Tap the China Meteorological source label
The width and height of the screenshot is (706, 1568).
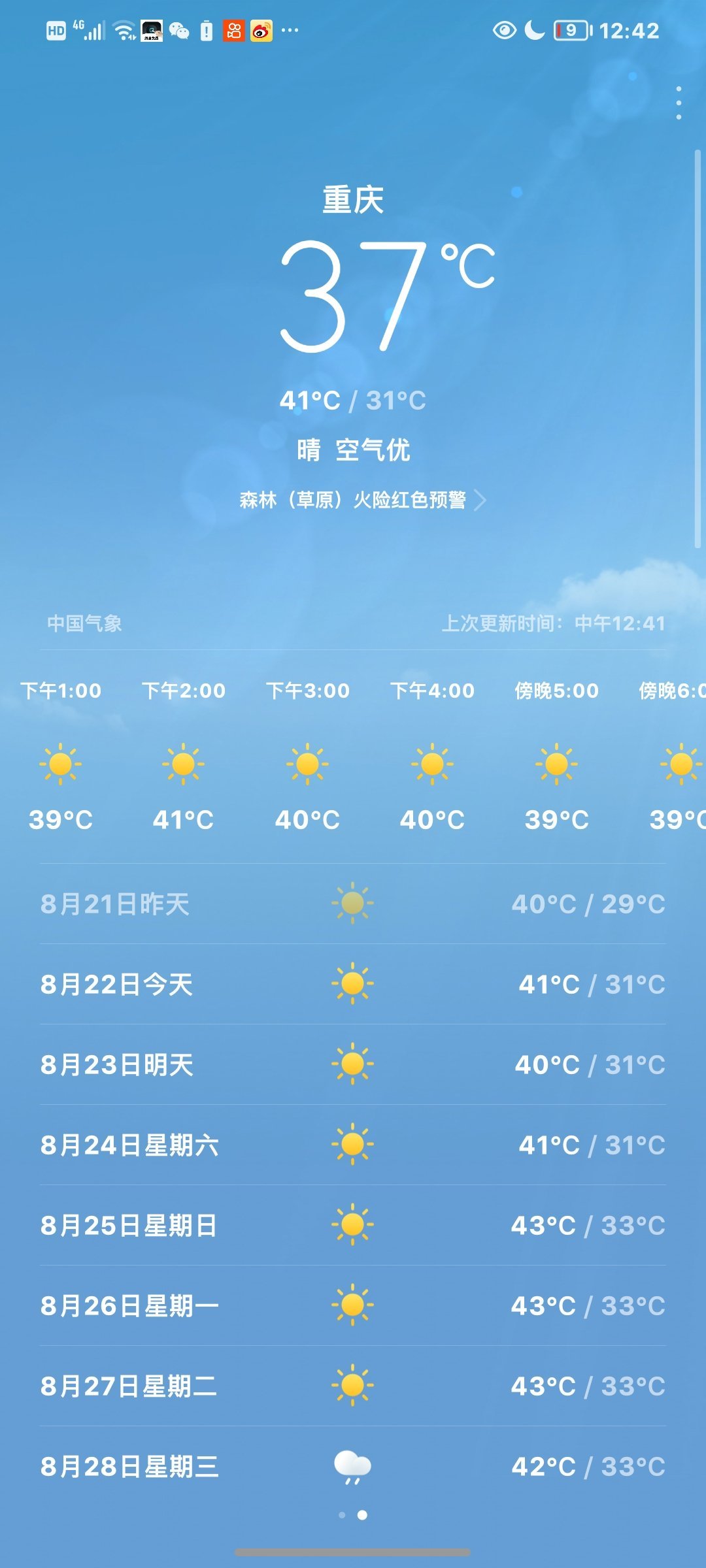(84, 623)
